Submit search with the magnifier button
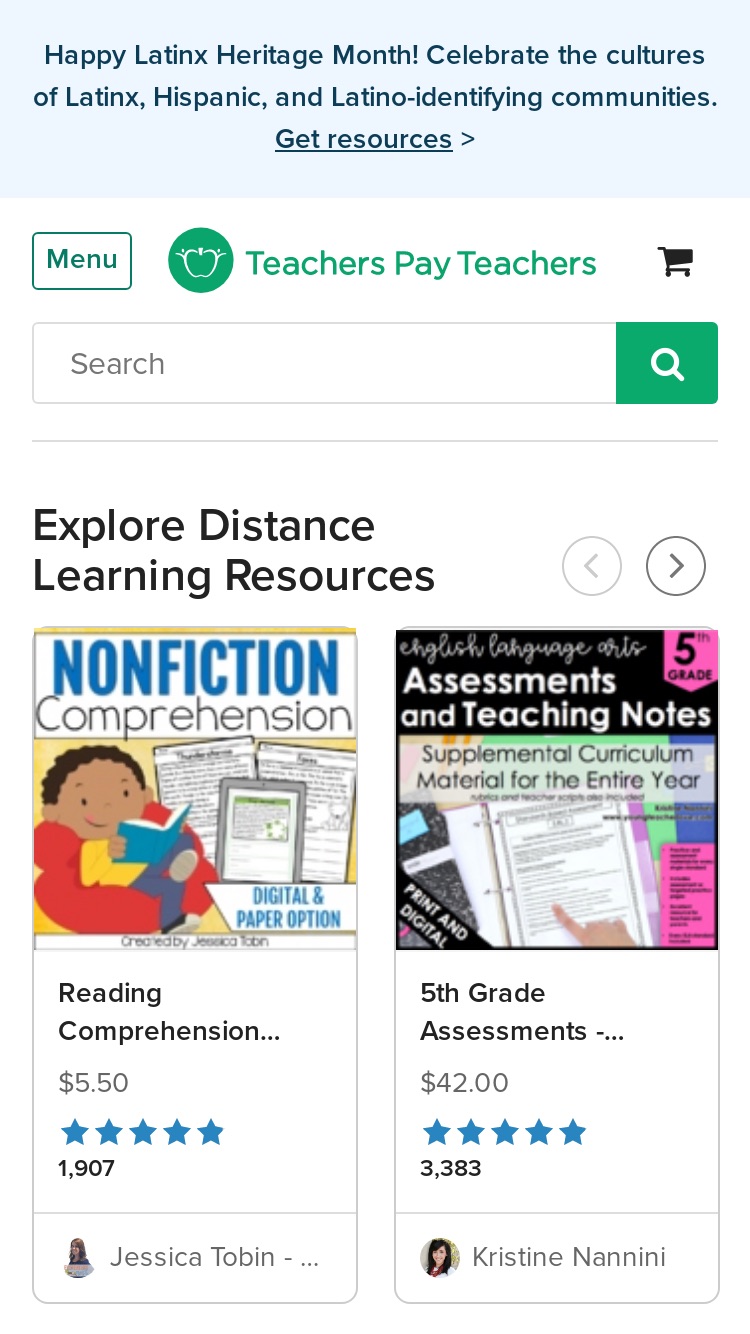This screenshot has height=1334, width=750. [x=667, y=363]
